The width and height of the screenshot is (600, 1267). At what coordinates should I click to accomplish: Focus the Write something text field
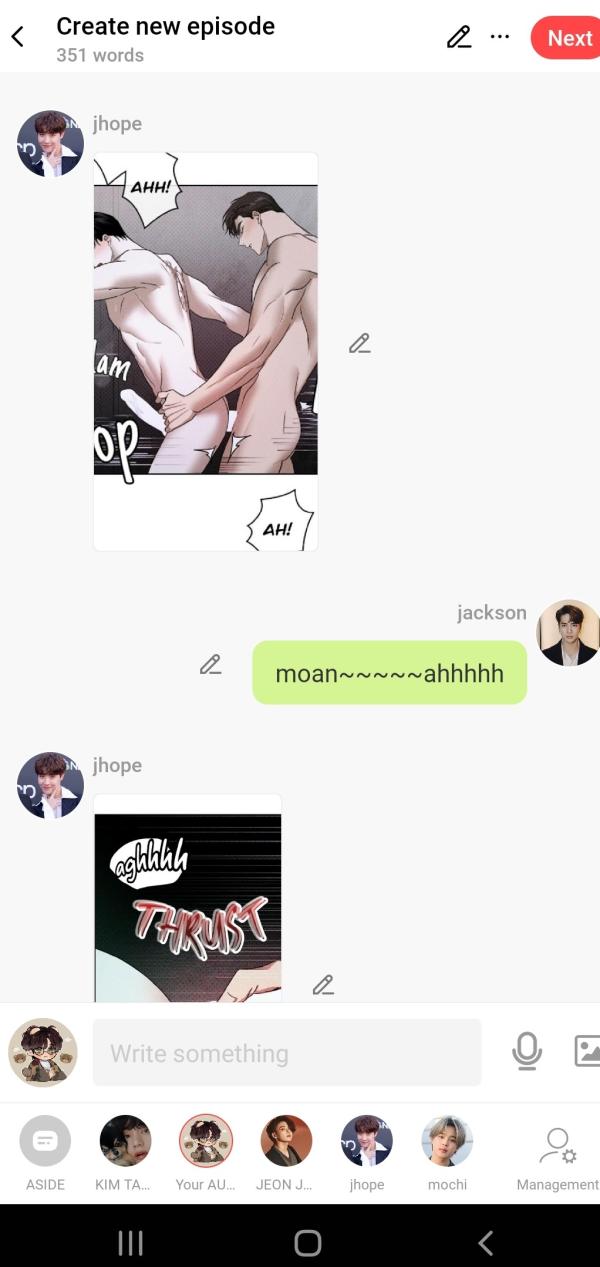coord(287,1053)
